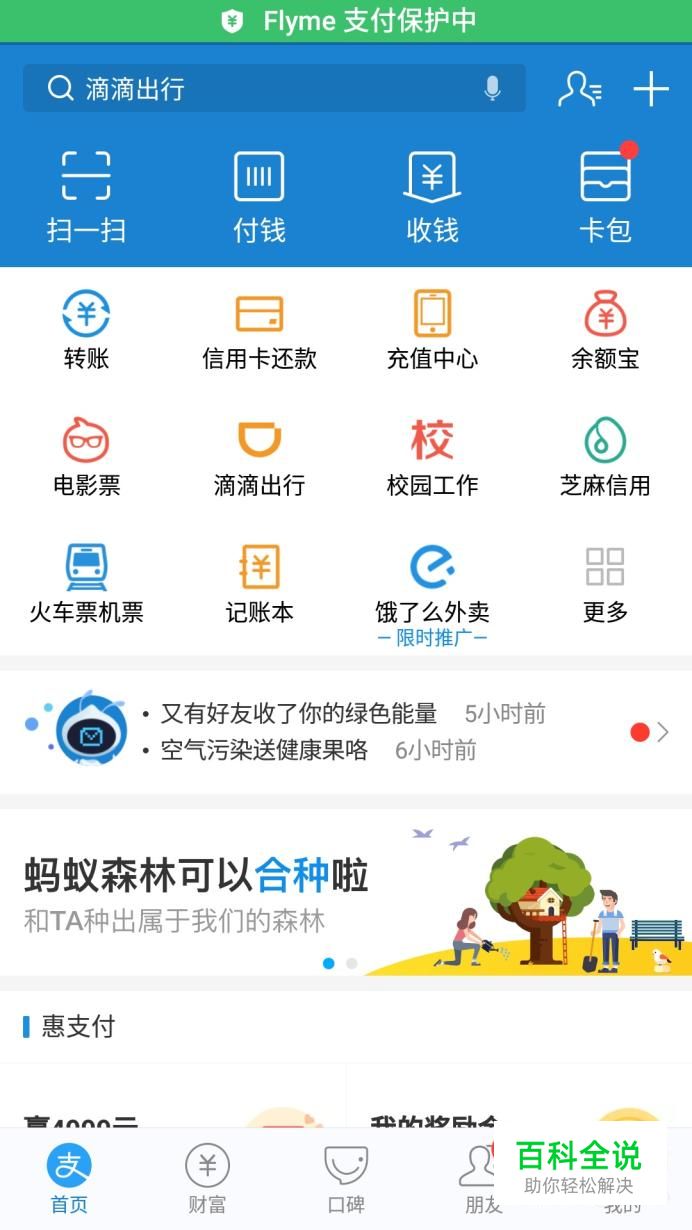This screenshot has width=692, height=1230.
Task: Open 卡包 card wallet
Action: [605, 197]
